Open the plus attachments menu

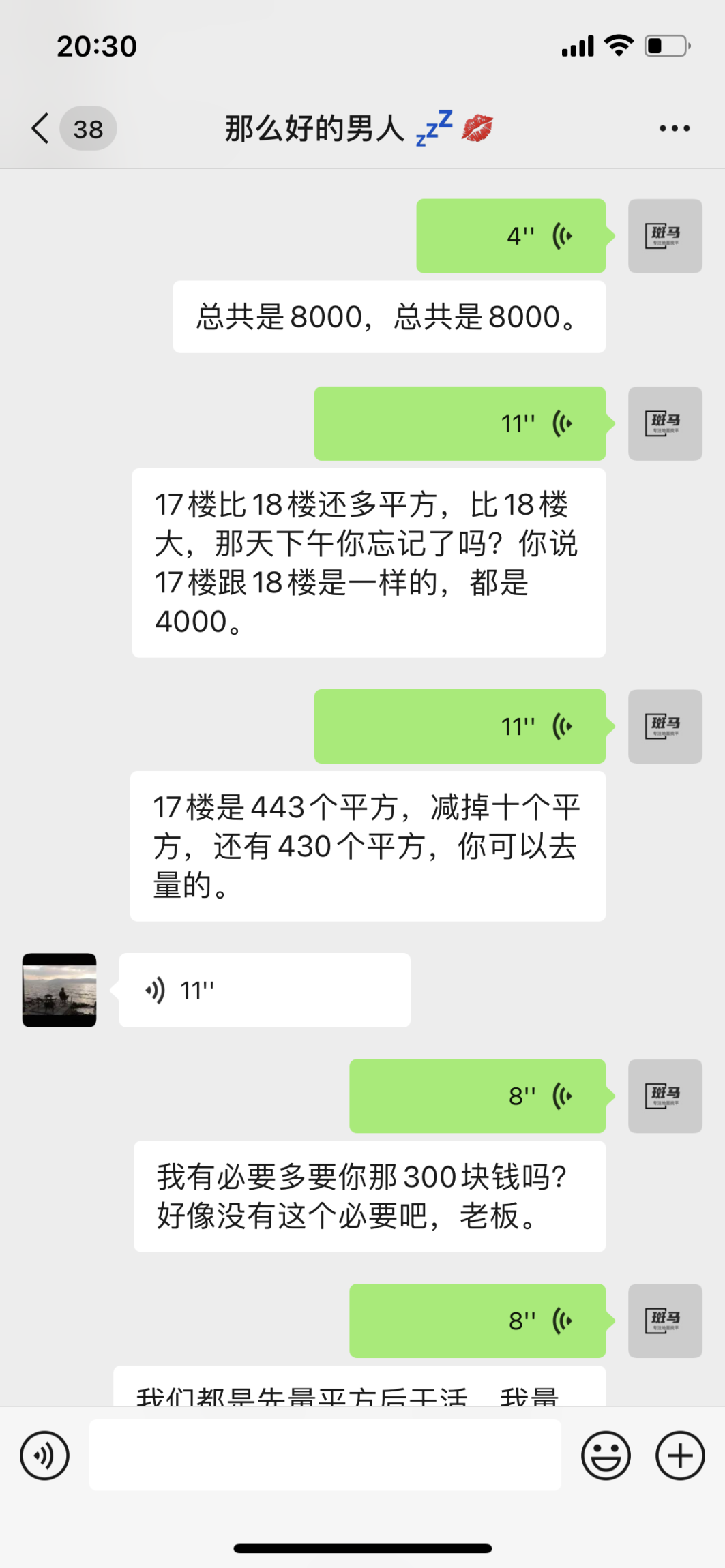pos(679,1456)
